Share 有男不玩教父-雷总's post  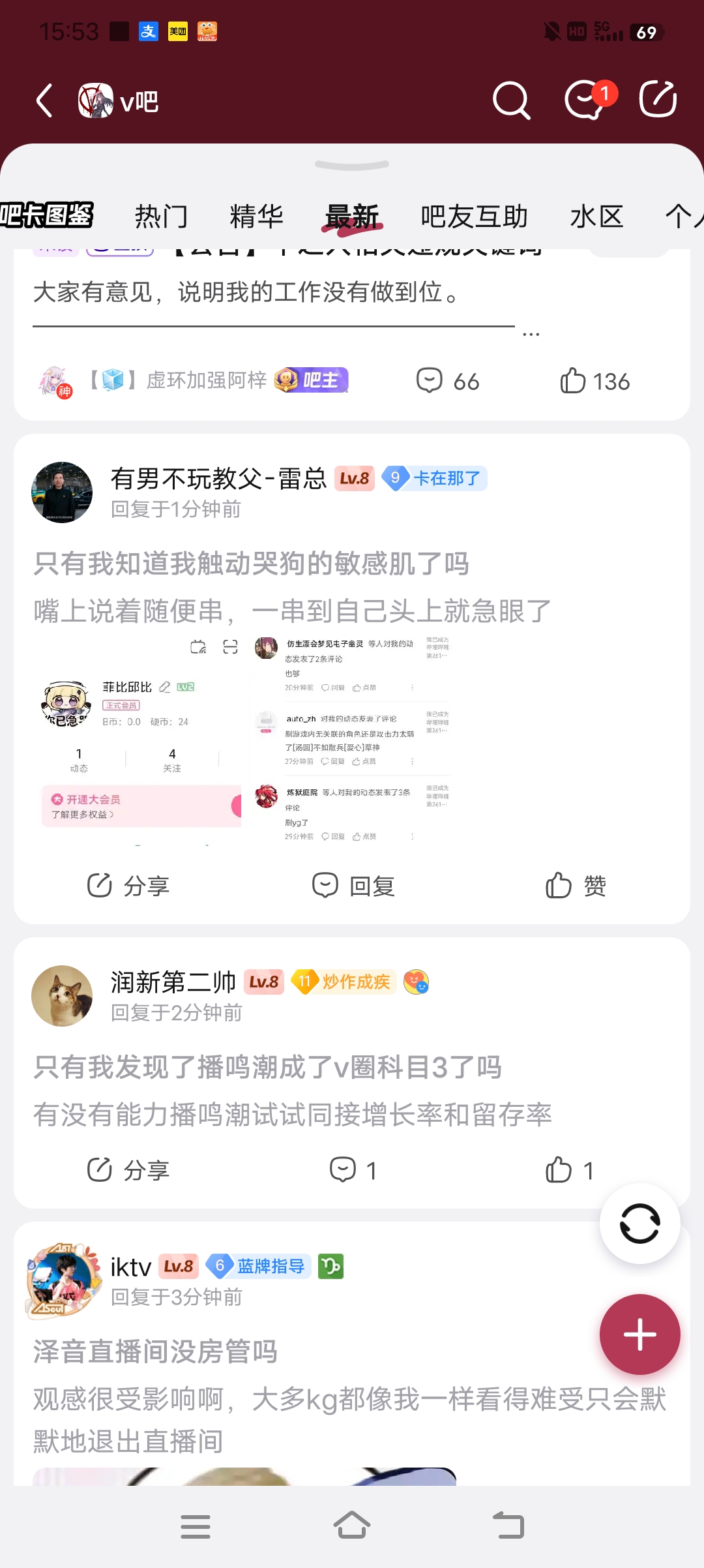point(128,886)
